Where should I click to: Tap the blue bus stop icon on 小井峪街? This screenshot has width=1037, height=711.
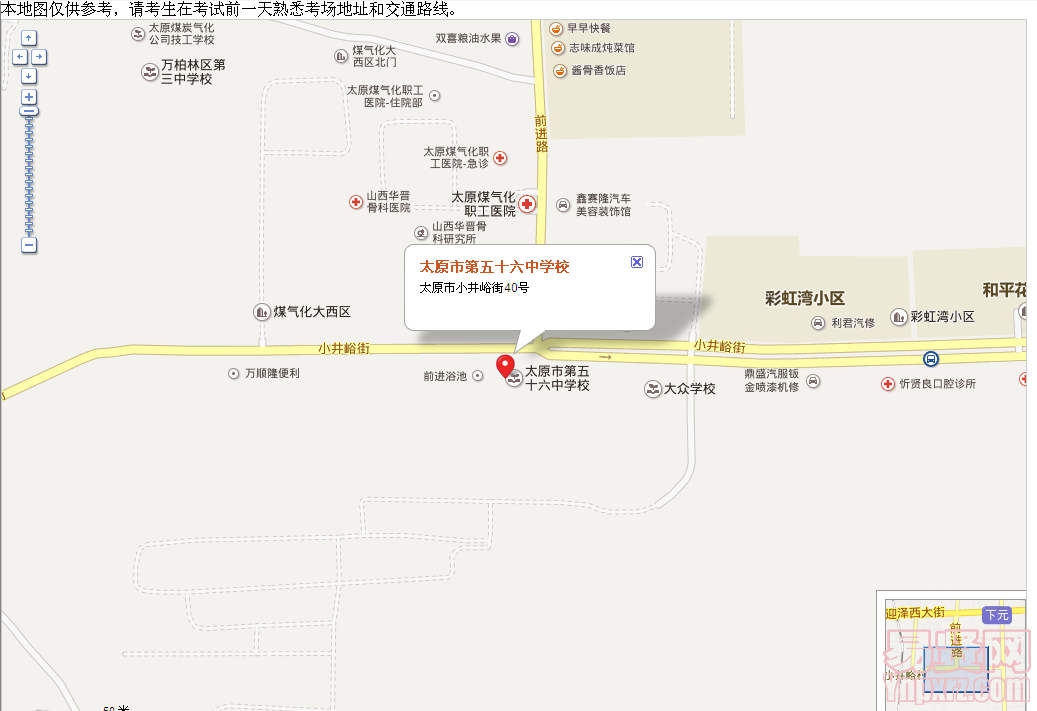[930, 359]
